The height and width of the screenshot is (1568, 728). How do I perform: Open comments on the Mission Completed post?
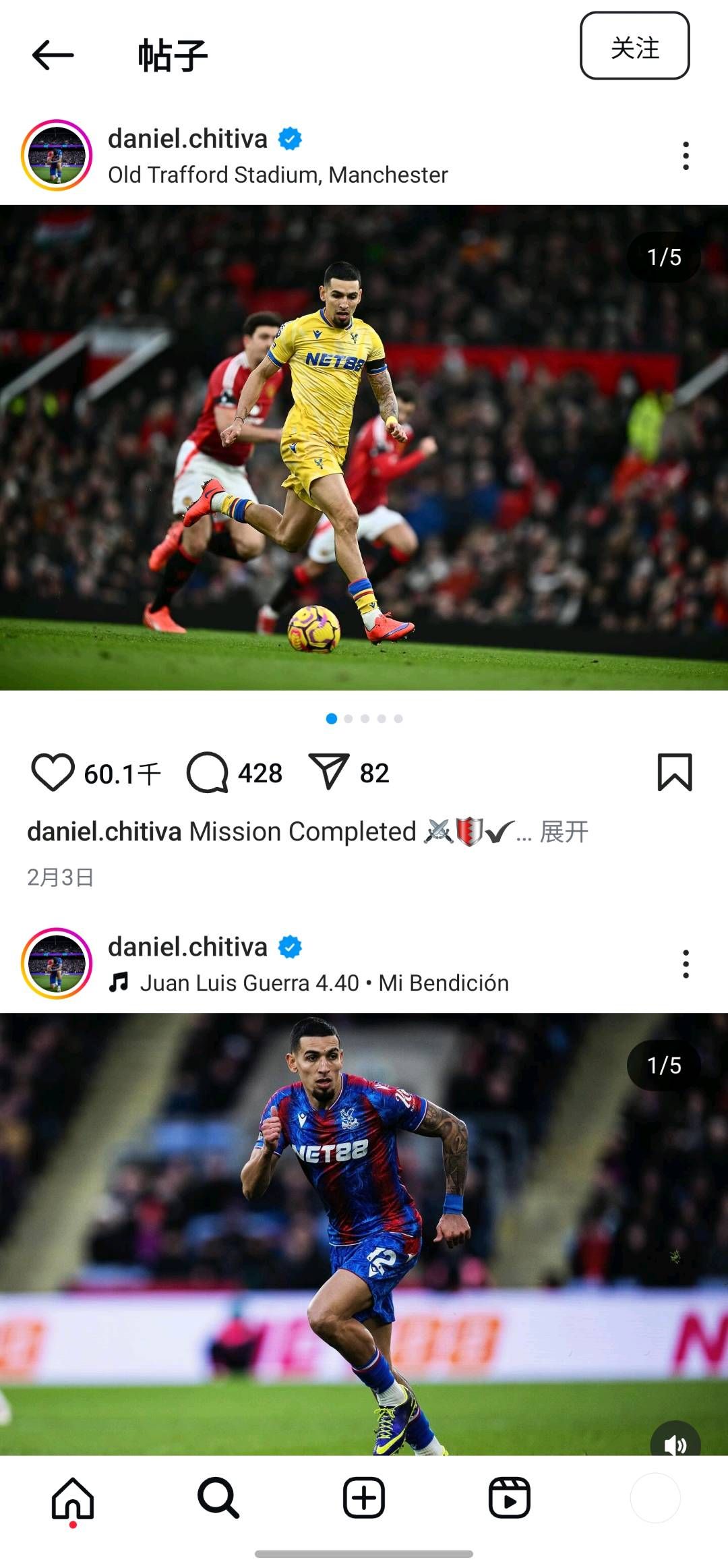207,772
